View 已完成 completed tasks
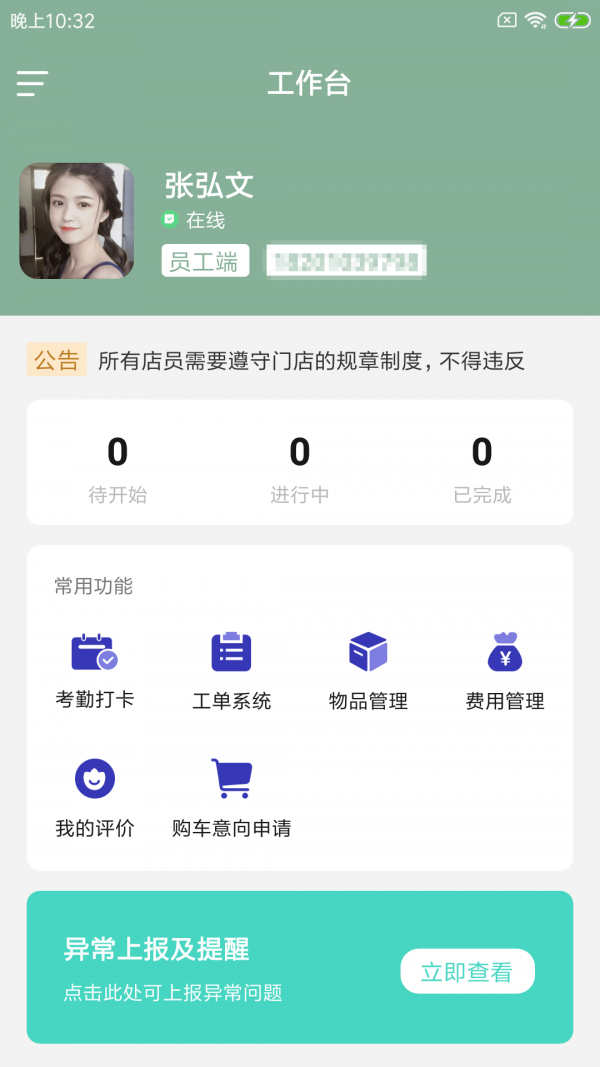600x1067 pixels. [x=482, y=468]
